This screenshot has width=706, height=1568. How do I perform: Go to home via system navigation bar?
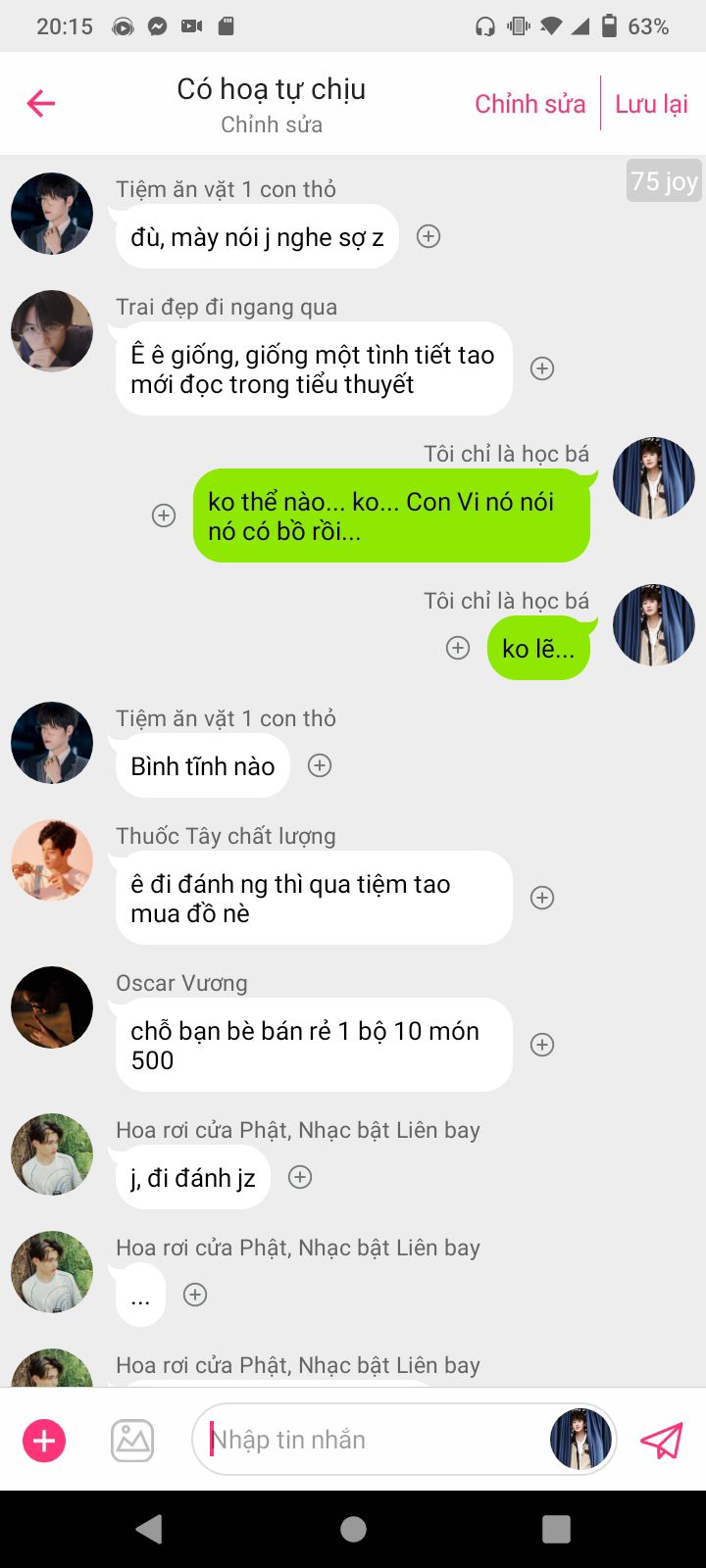click(x=353, y=1529)
